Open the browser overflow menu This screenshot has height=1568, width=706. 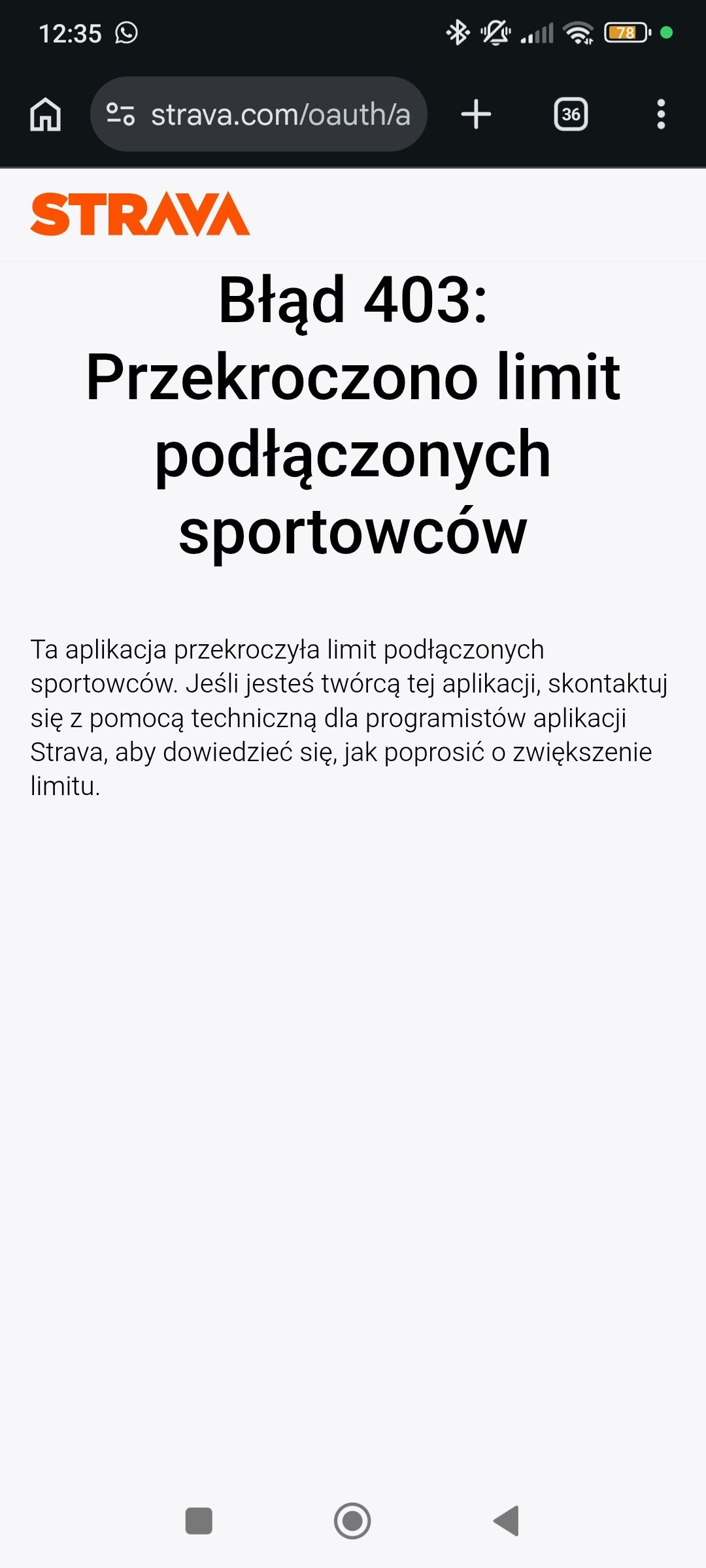point(661,114)
